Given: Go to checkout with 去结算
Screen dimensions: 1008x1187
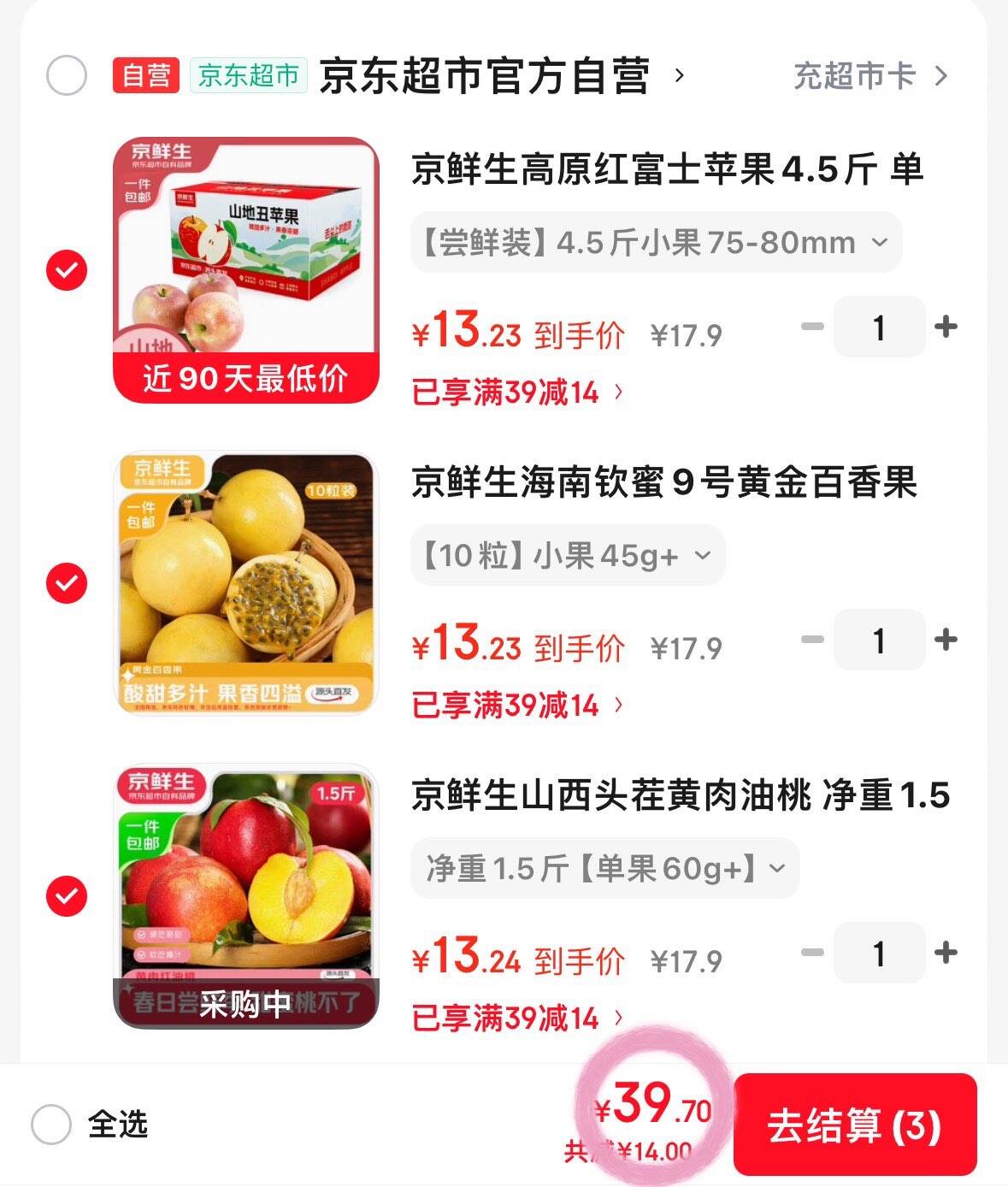Looking at the screenshot, I should click(x=854, y=1125).
